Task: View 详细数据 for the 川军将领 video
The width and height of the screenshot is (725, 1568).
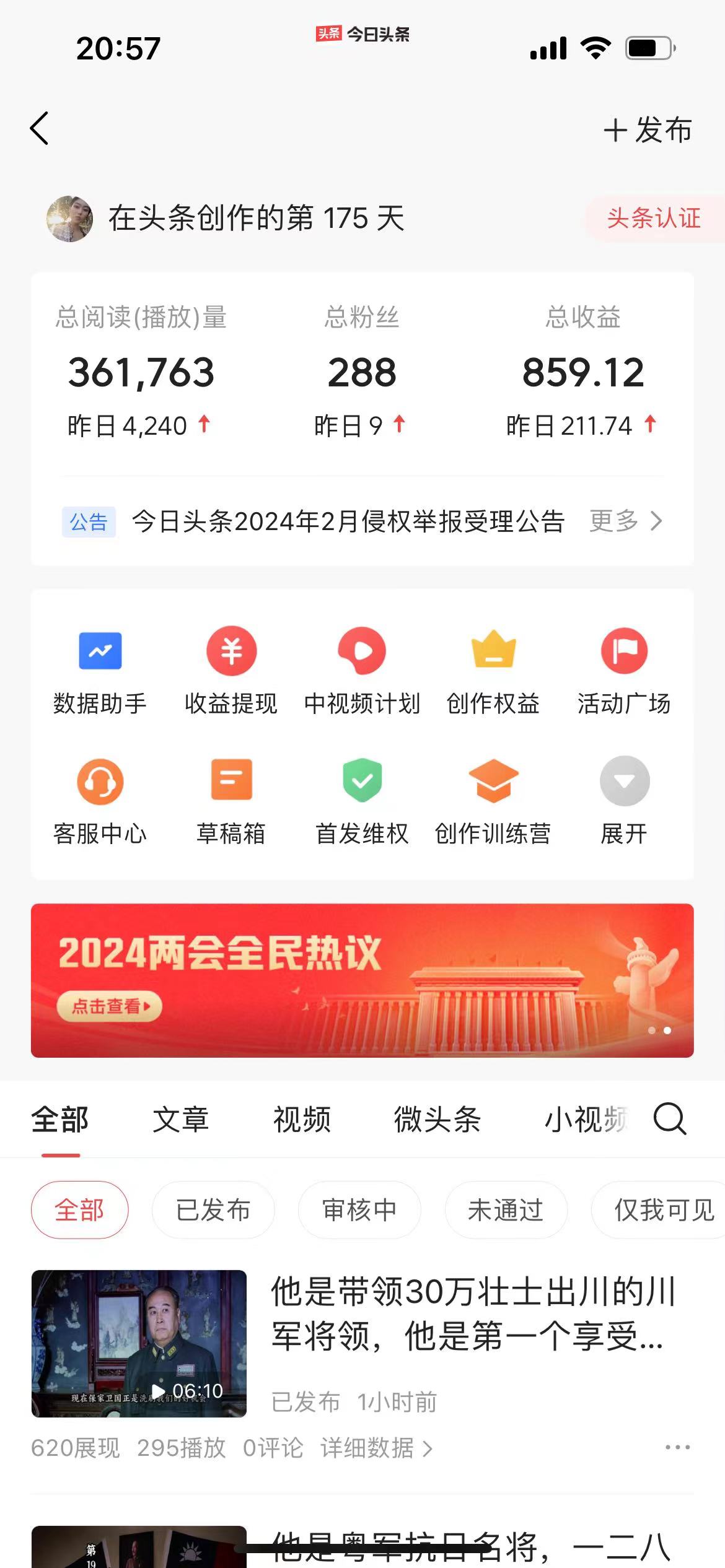Action: point(376,1448)
